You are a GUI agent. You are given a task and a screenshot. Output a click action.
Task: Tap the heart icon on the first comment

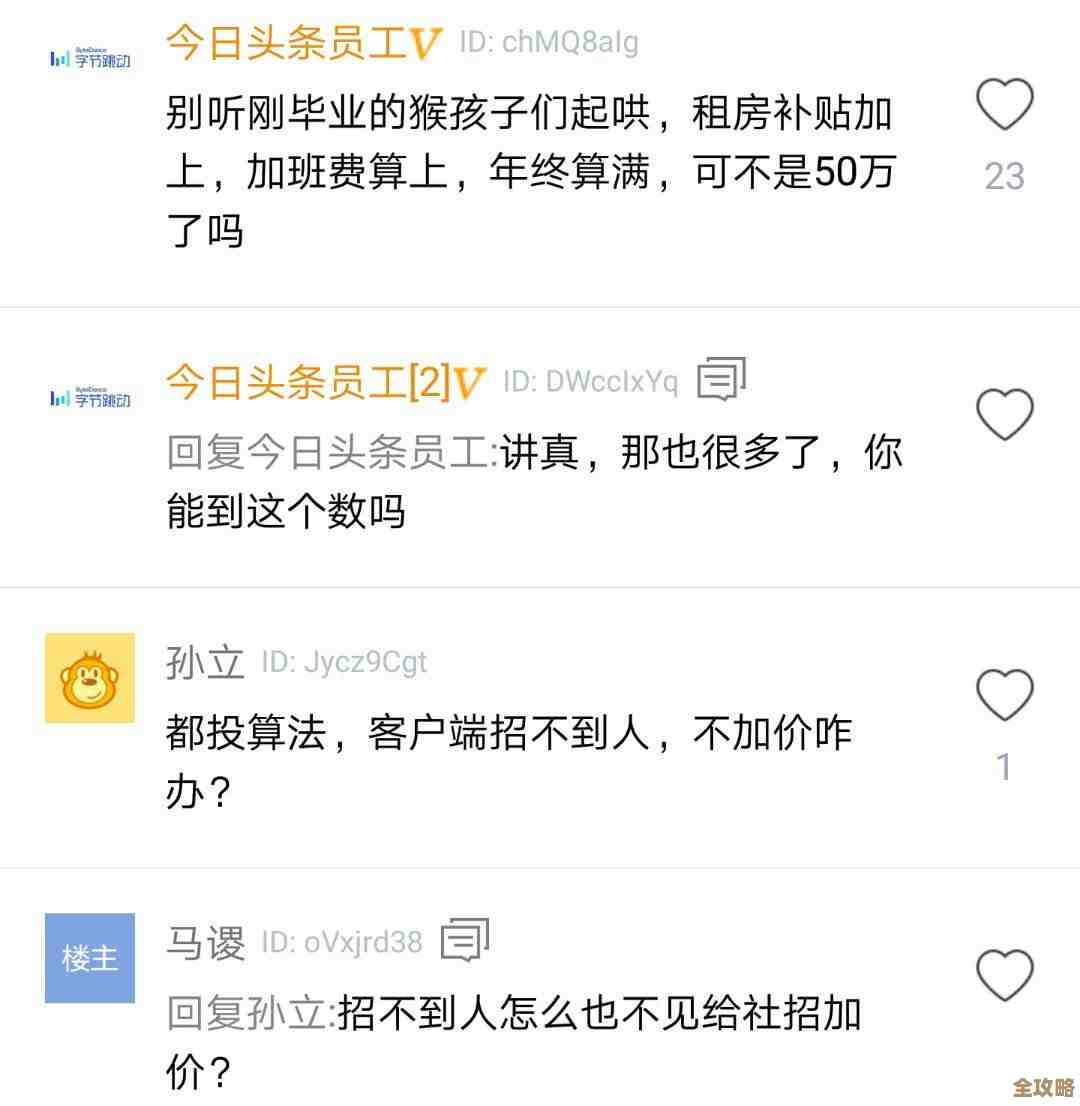click(1004, 104)
